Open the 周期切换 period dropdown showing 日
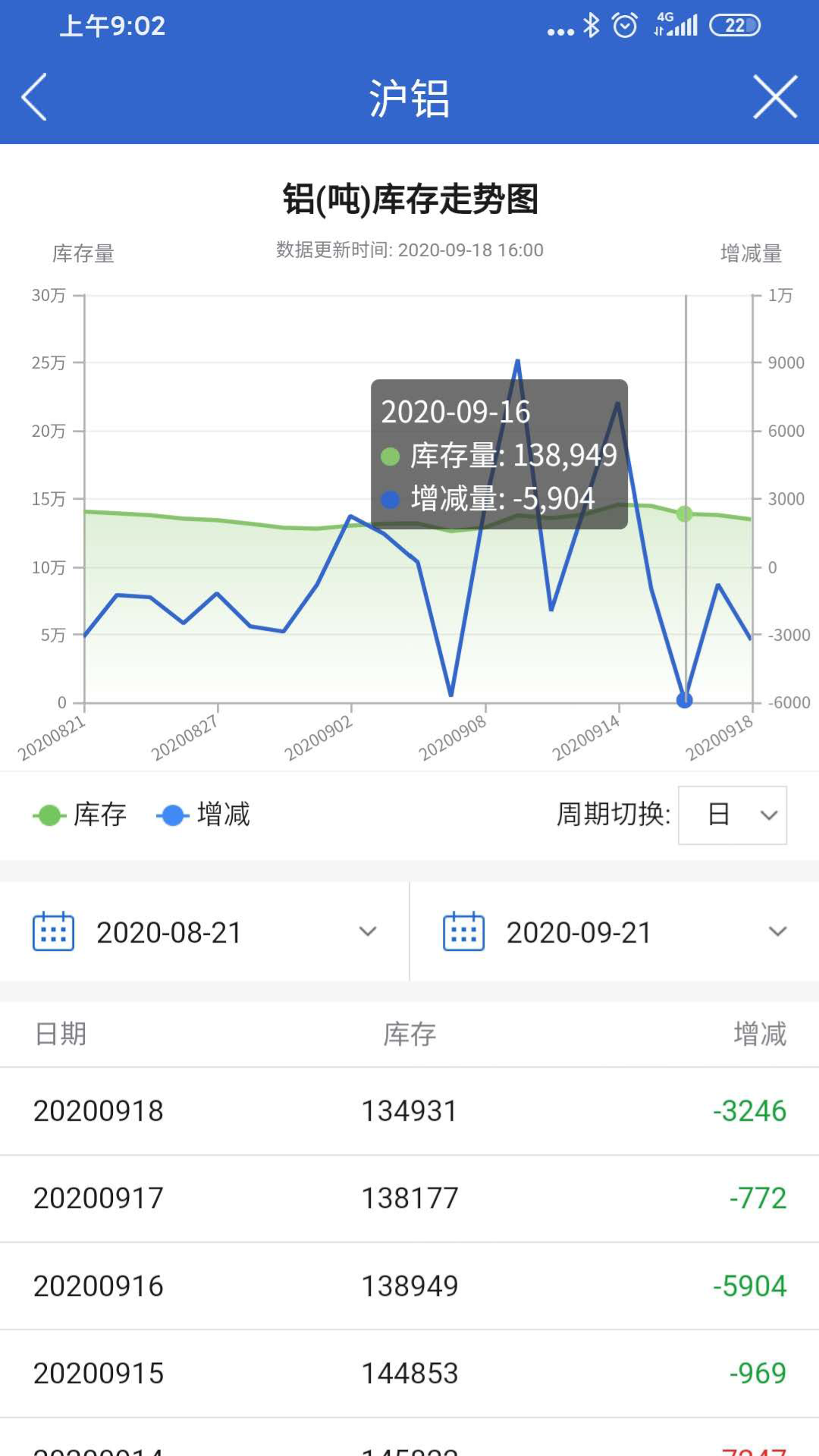Image resolution: width=819 pixels, height=1456 pixels. pyautogui.click(x=731, y=816)
